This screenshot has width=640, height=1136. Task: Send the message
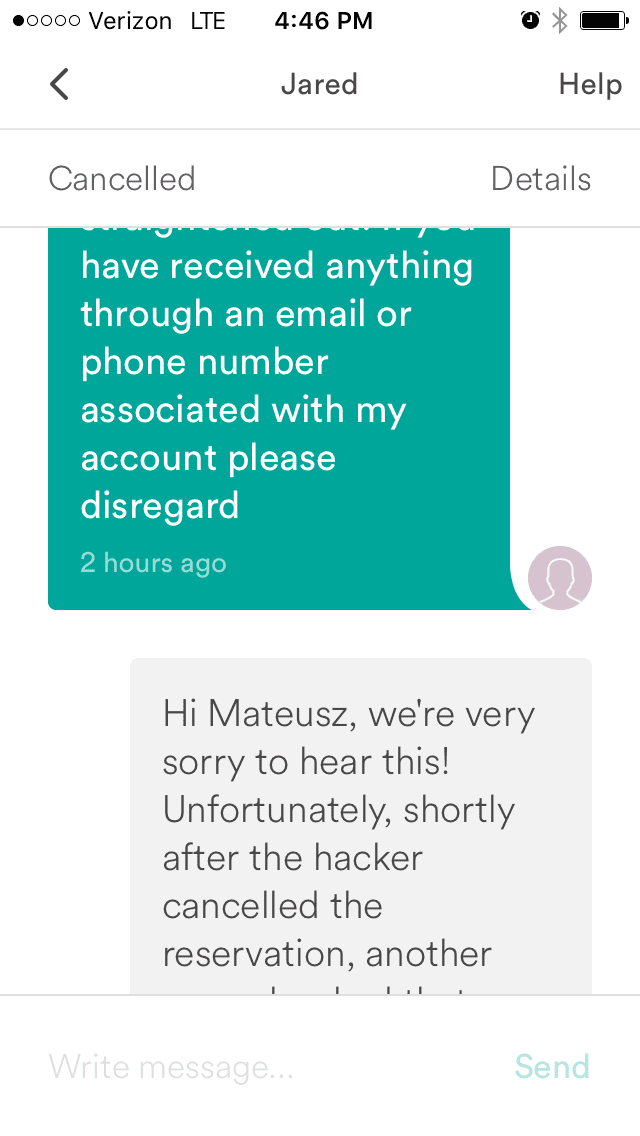(552, 1066)
